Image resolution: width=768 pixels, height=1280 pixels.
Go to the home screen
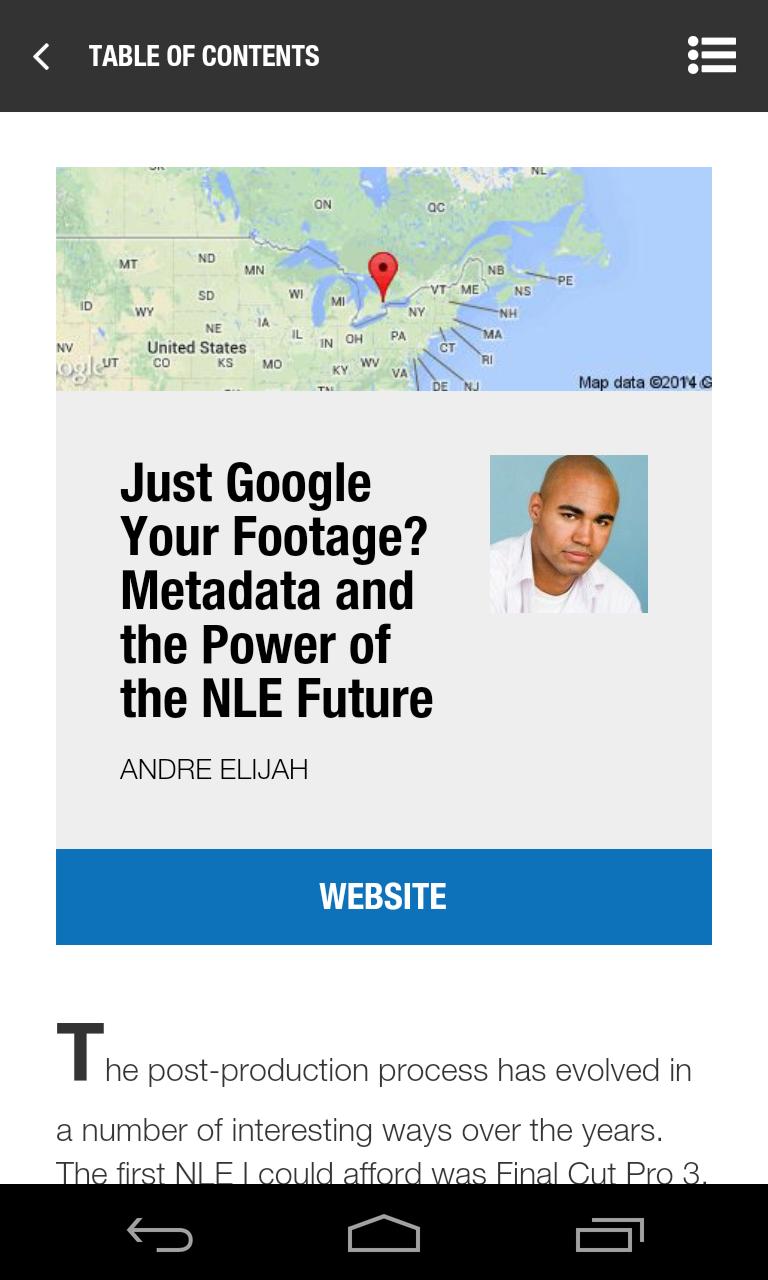point(383,1235)
